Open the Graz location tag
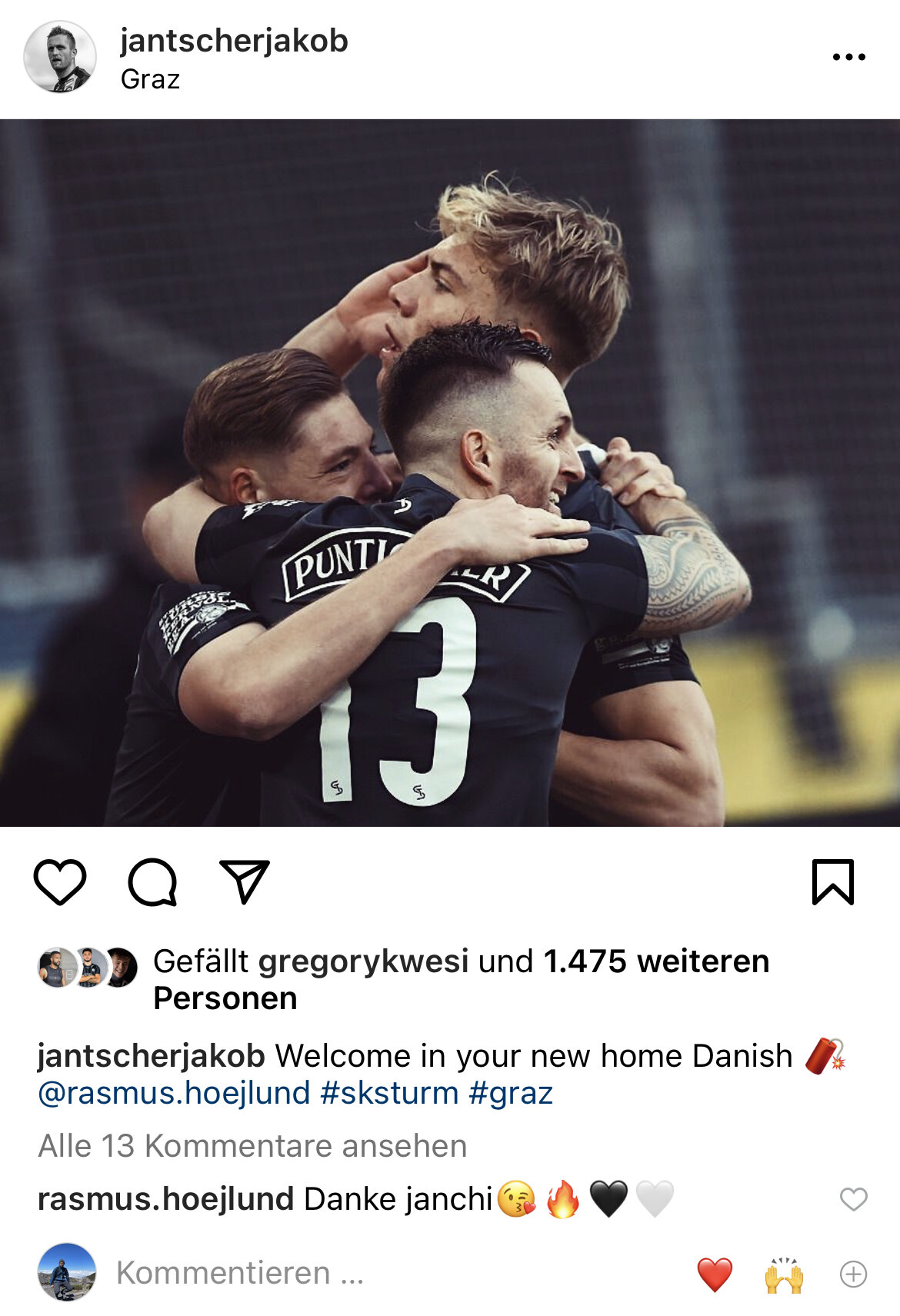 [150, 79]
